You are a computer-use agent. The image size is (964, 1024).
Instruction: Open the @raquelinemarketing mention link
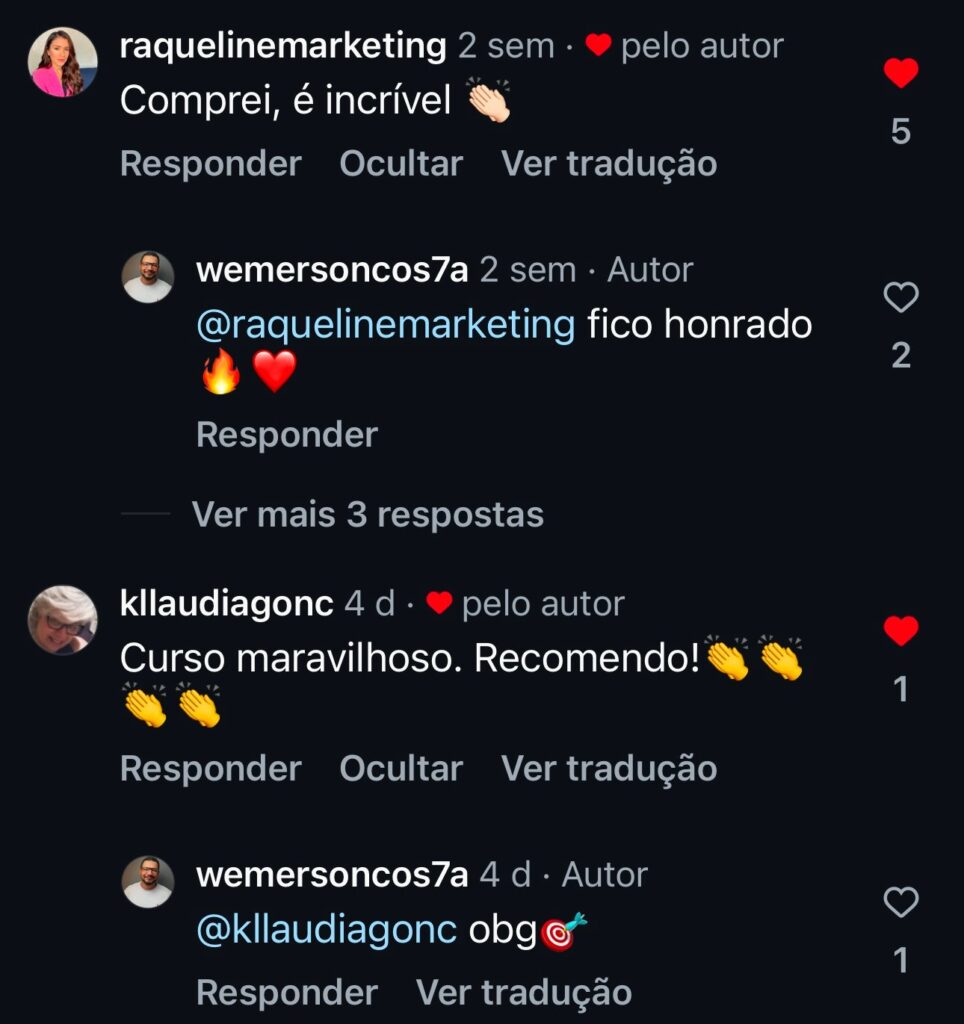pos(385,325)
